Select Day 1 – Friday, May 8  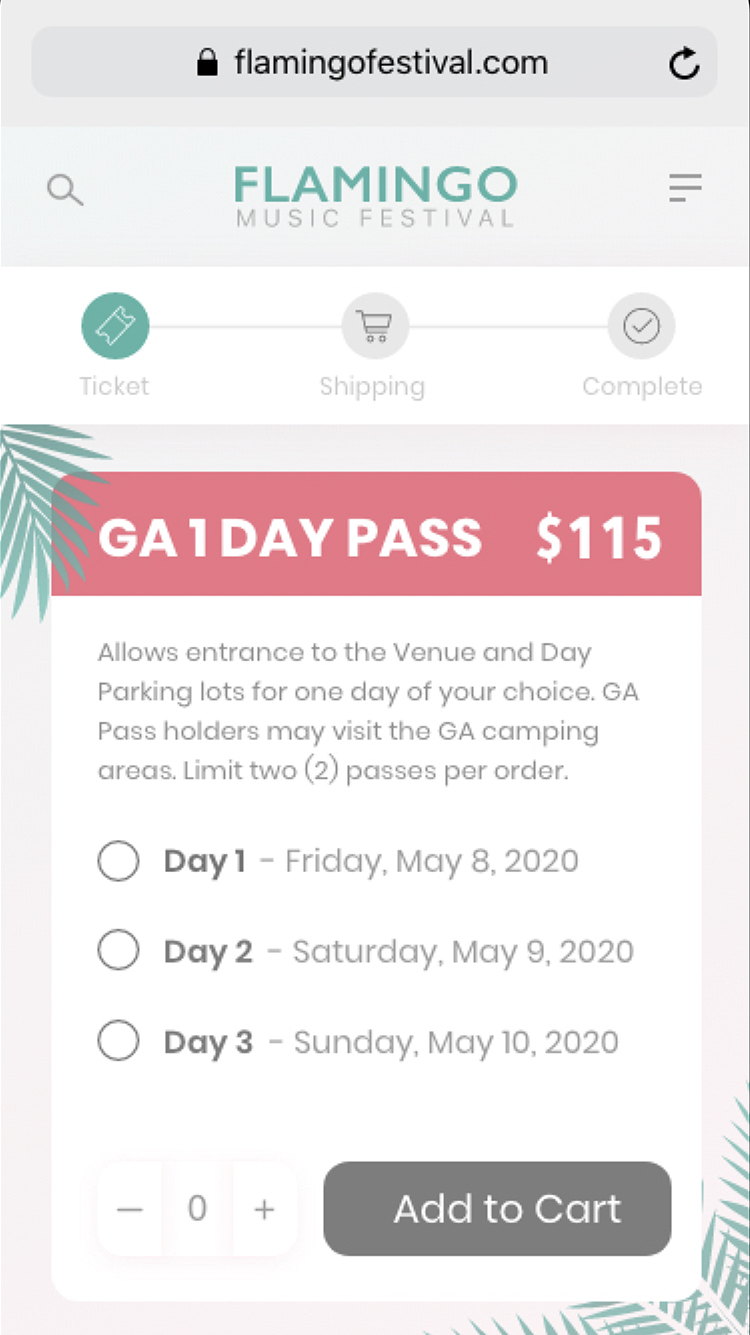click(x=118, y=861)
